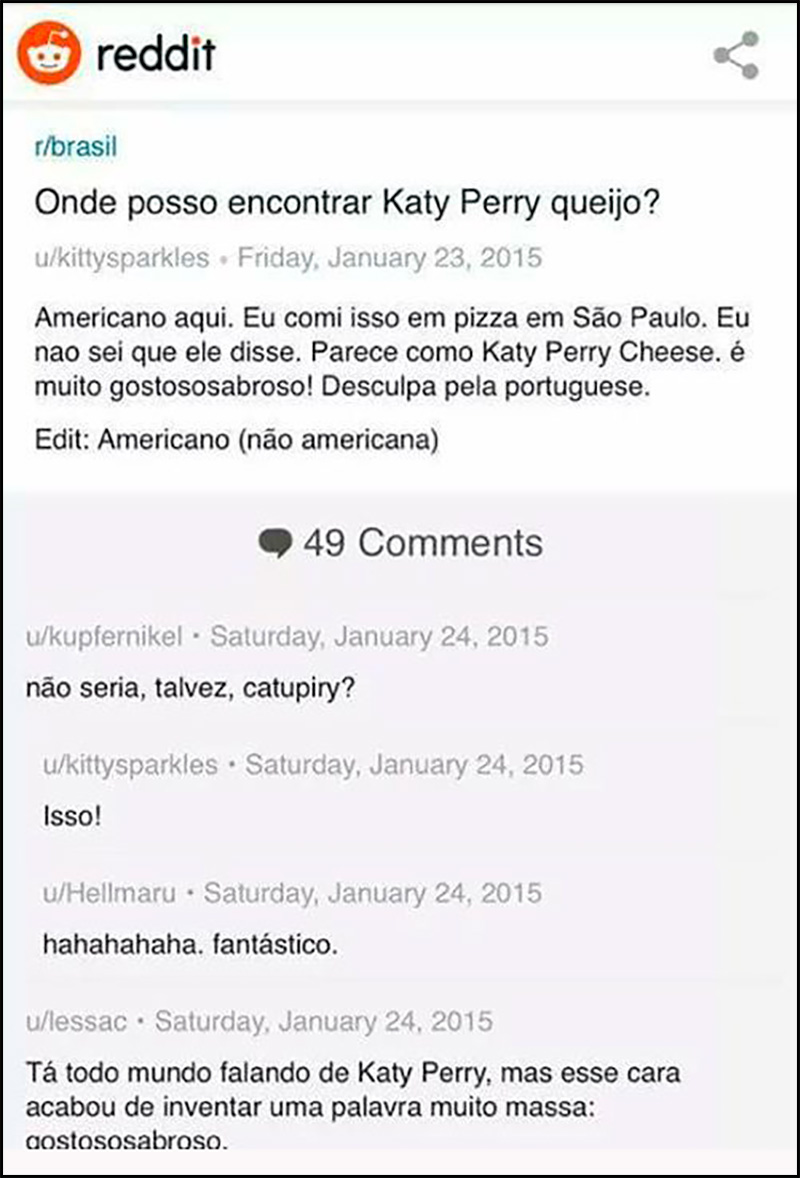This screenshot has width=800, height=1178.
Task: Share this Katy Perry queijo post
Action: [736, 55]
